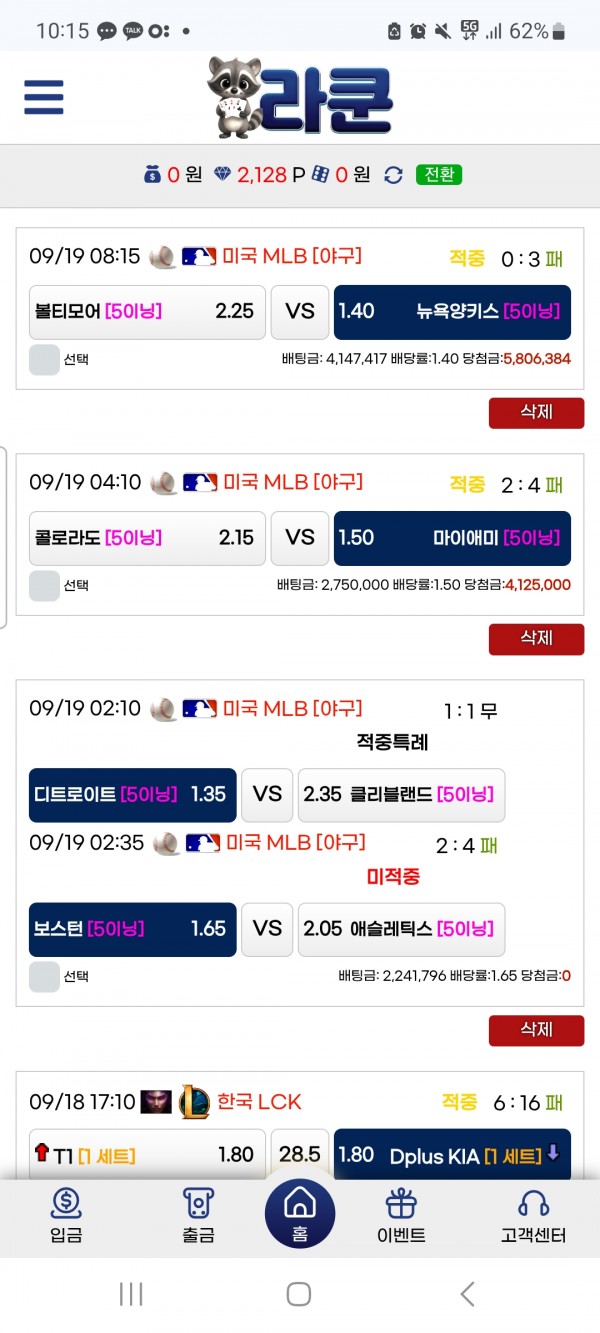Tap the 홈 home button
This screenshot has width=600, height=1333.
click(x=300, y=1212)
